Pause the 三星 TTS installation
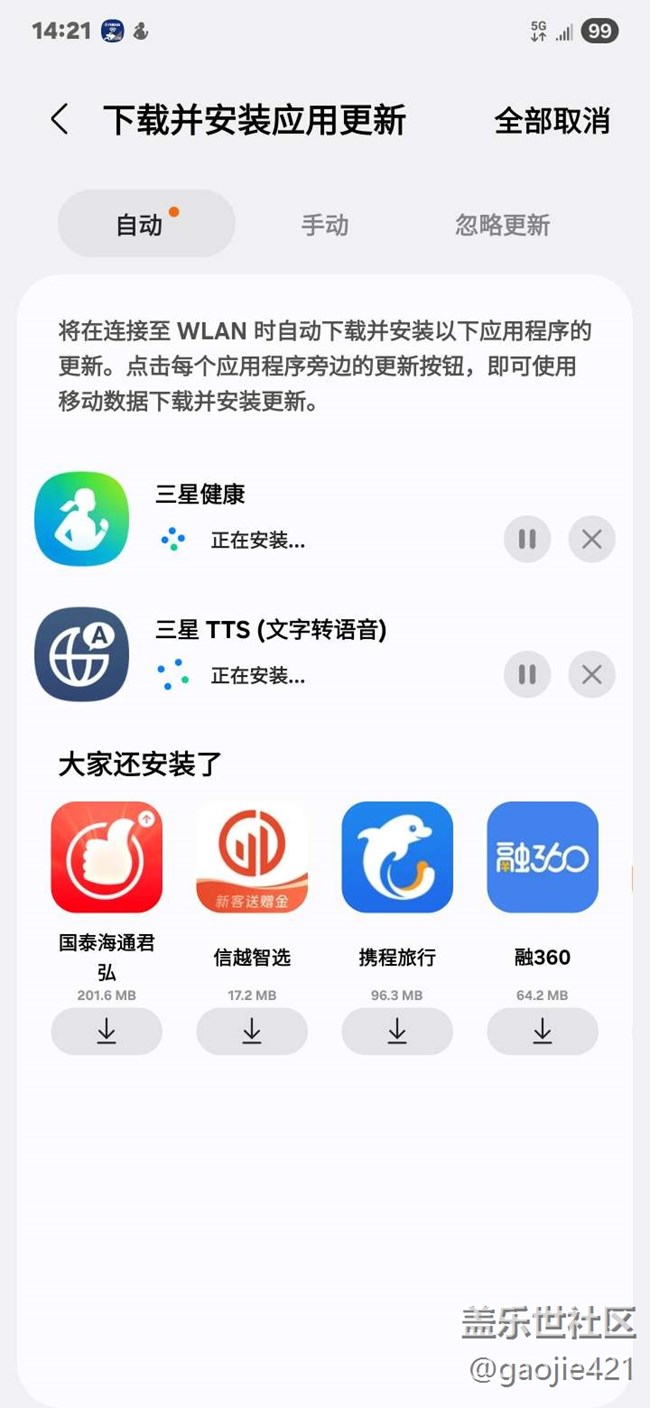The height and width of the screenshot is (1408, 650). (x=527, y=675)
